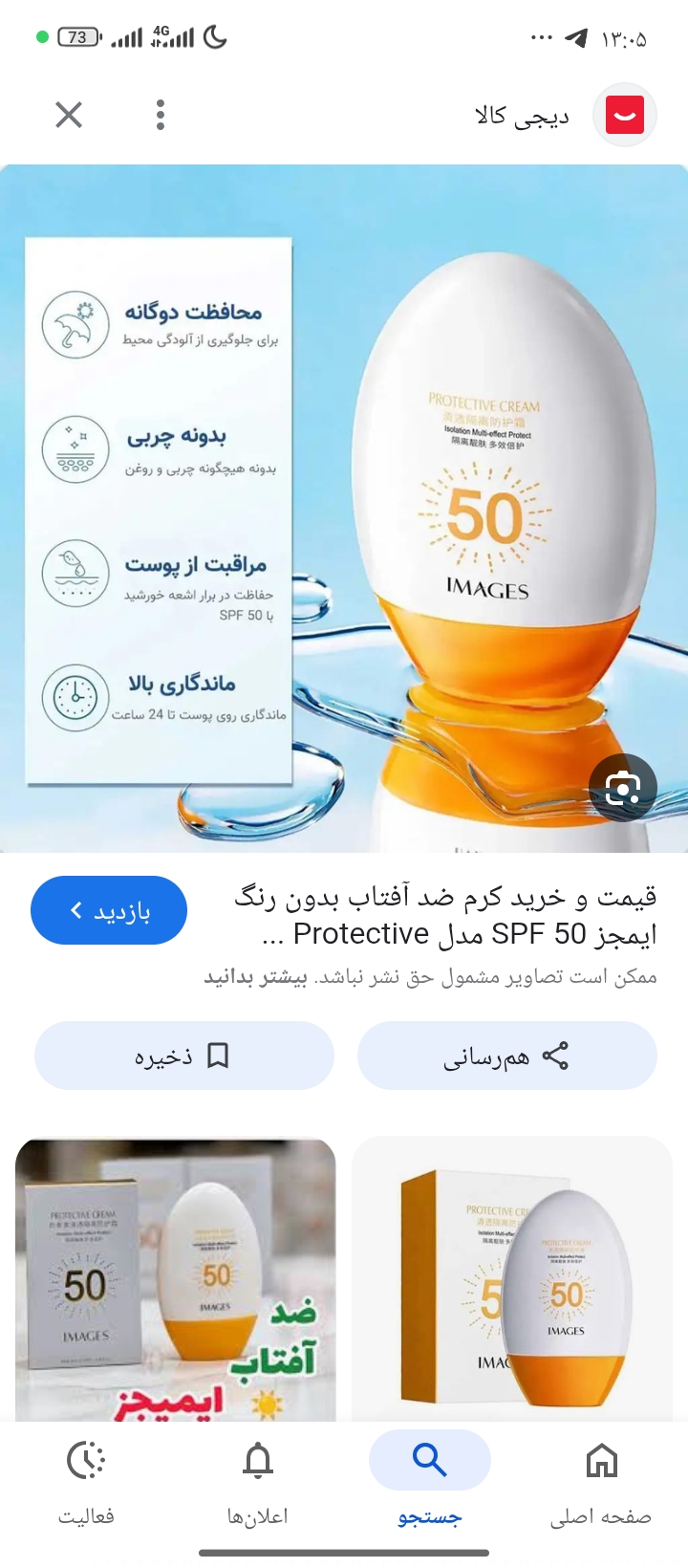Open the فعالیت tab
The image size is (688, 1568).
(86, 1478)
